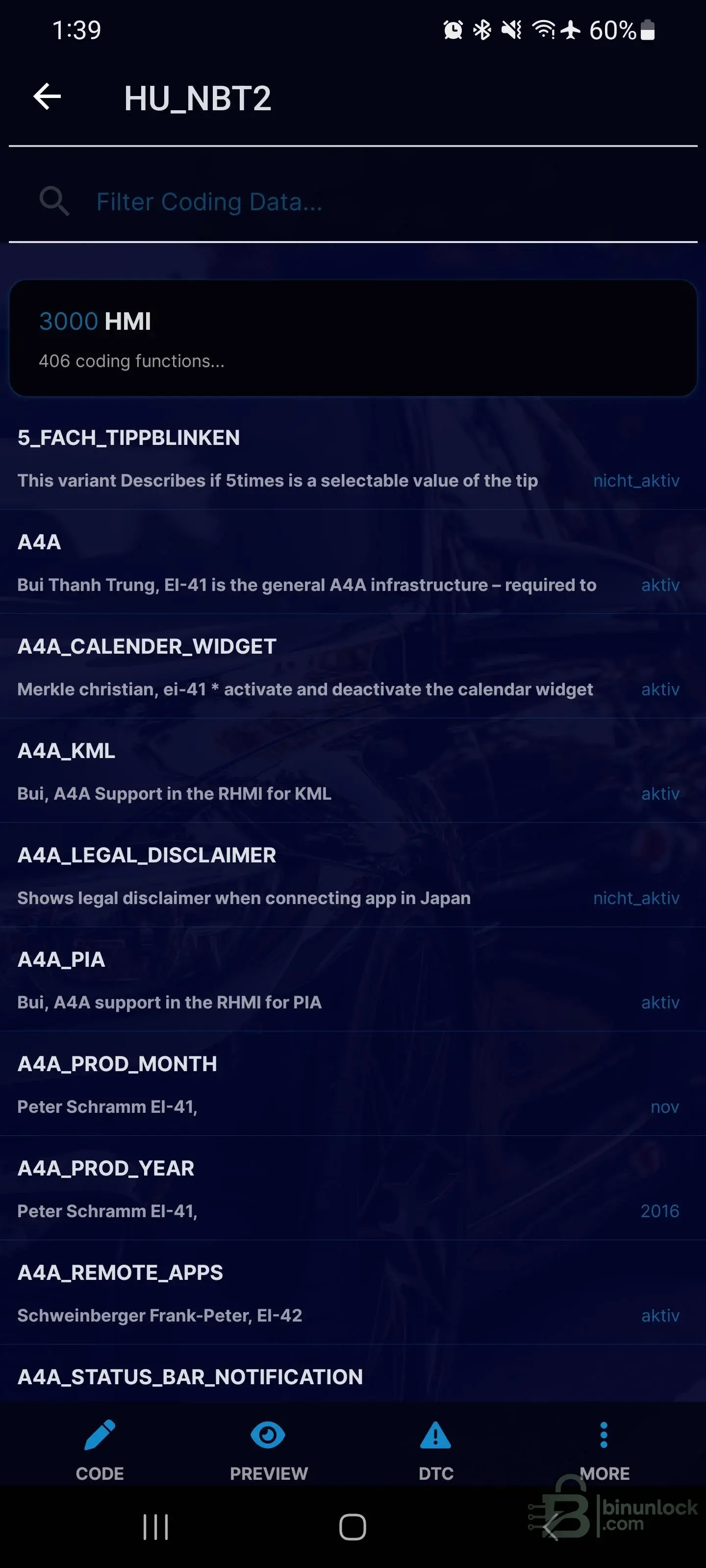The height and width of the screenshot is (1568, 706).
Task: Open the A4A_KML entry
Action: click(x=353, y=771)
